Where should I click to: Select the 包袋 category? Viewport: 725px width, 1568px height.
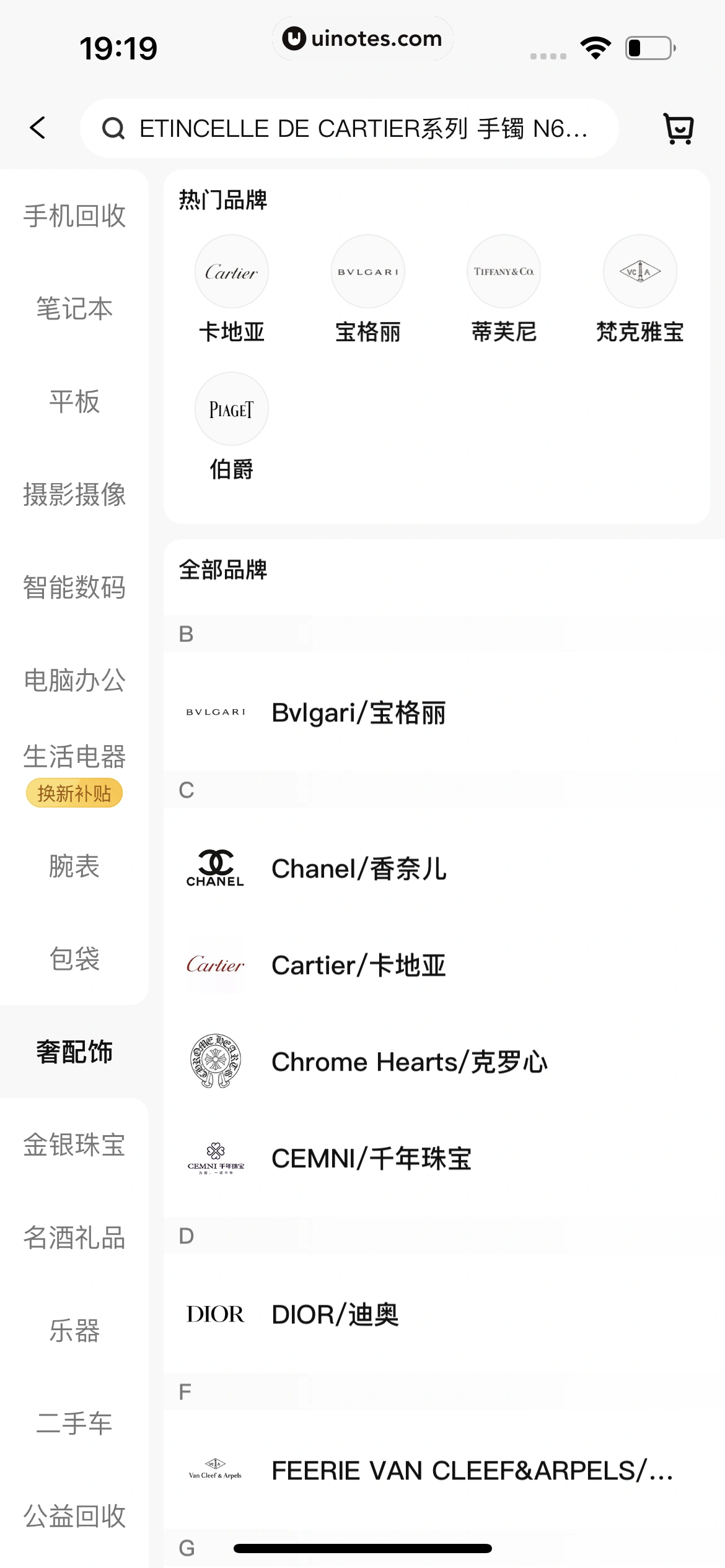(x=74, y=959)
